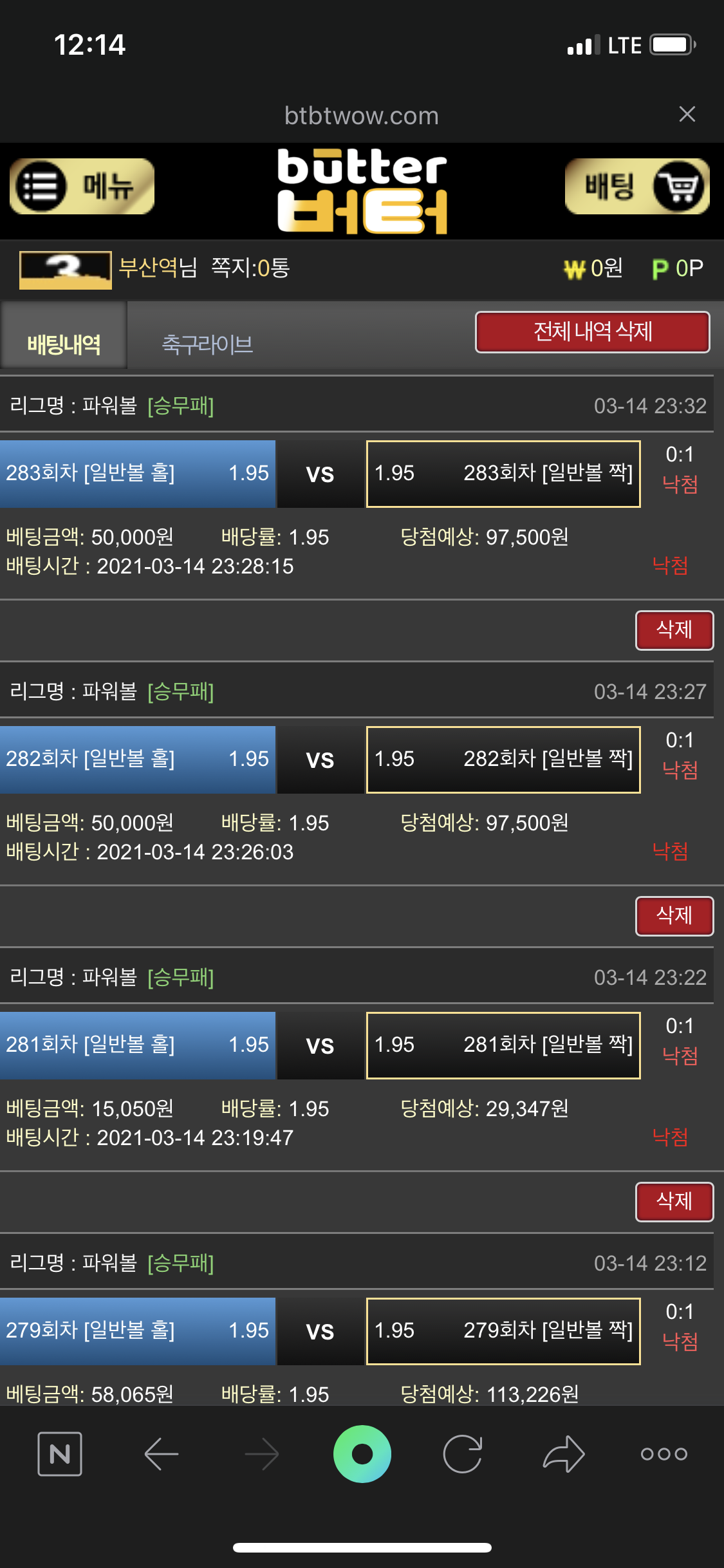The width and height of the screenshot is (724, 1568).
Task: Open Naver home via N icon
Action: click(60, 1453)
